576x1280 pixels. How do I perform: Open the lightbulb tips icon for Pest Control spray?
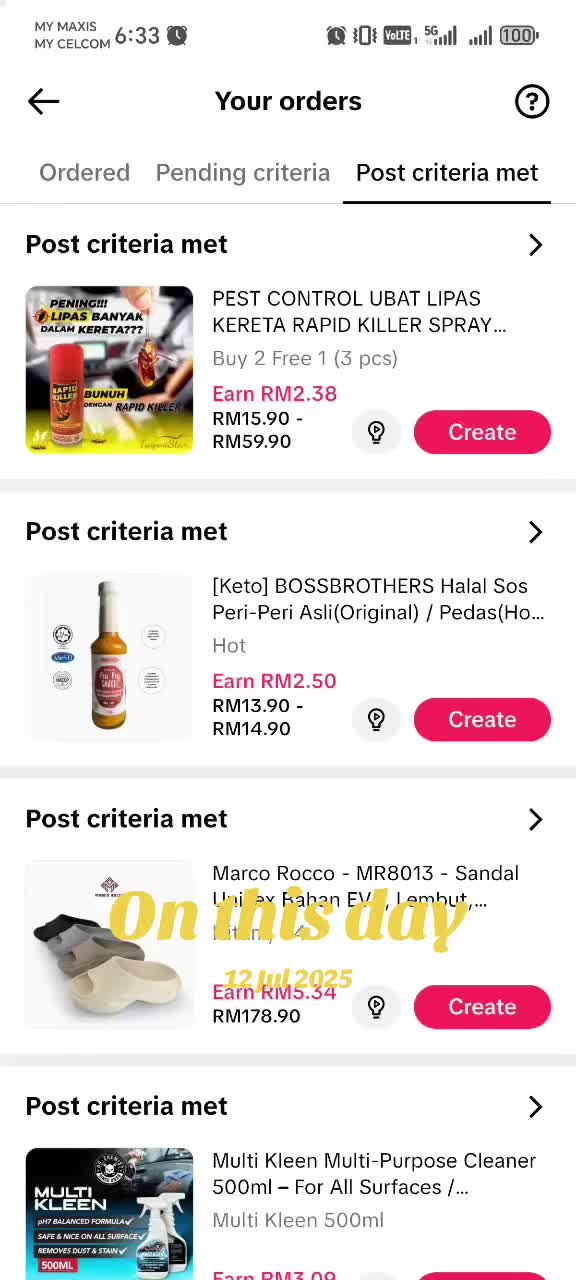[x=376, y=432]
